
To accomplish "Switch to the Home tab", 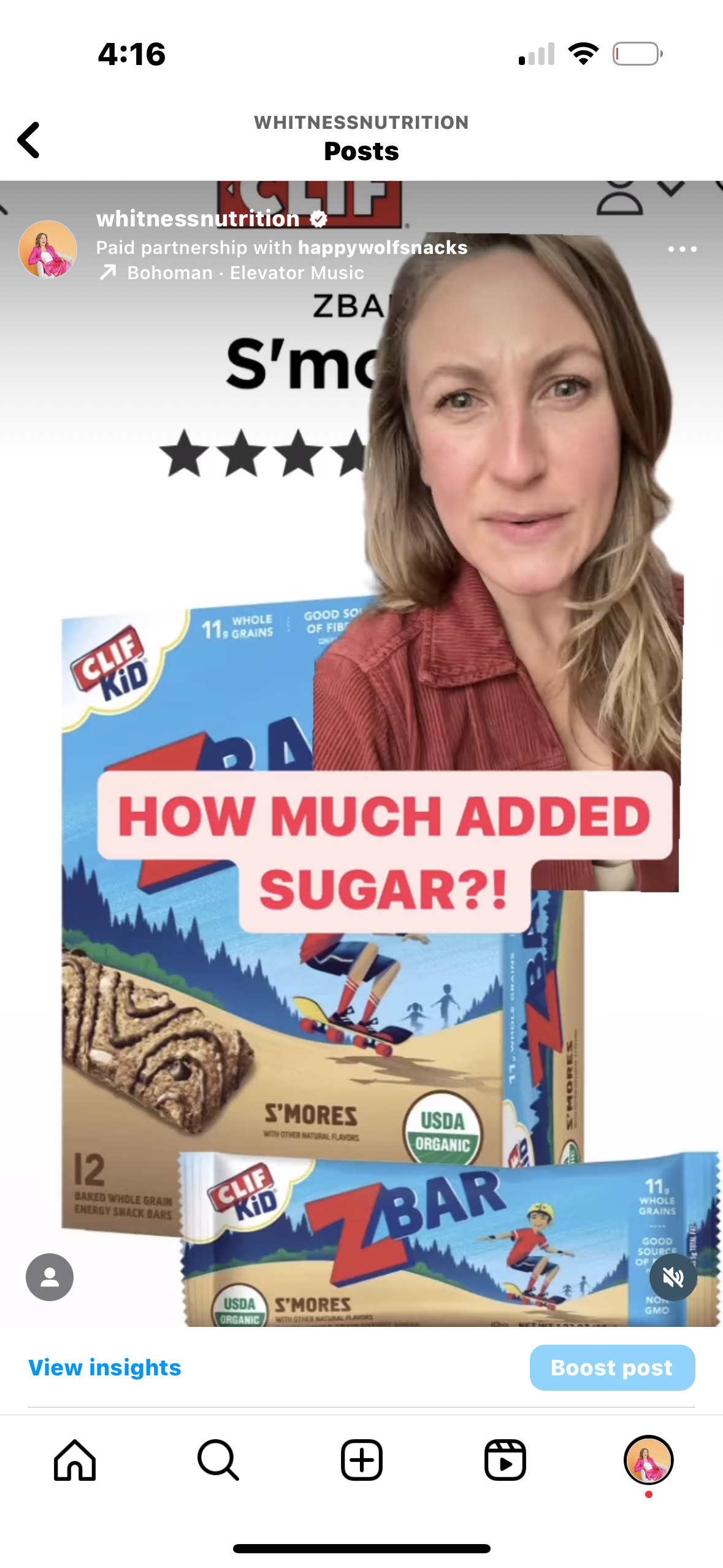I will tap(75, 1459).
